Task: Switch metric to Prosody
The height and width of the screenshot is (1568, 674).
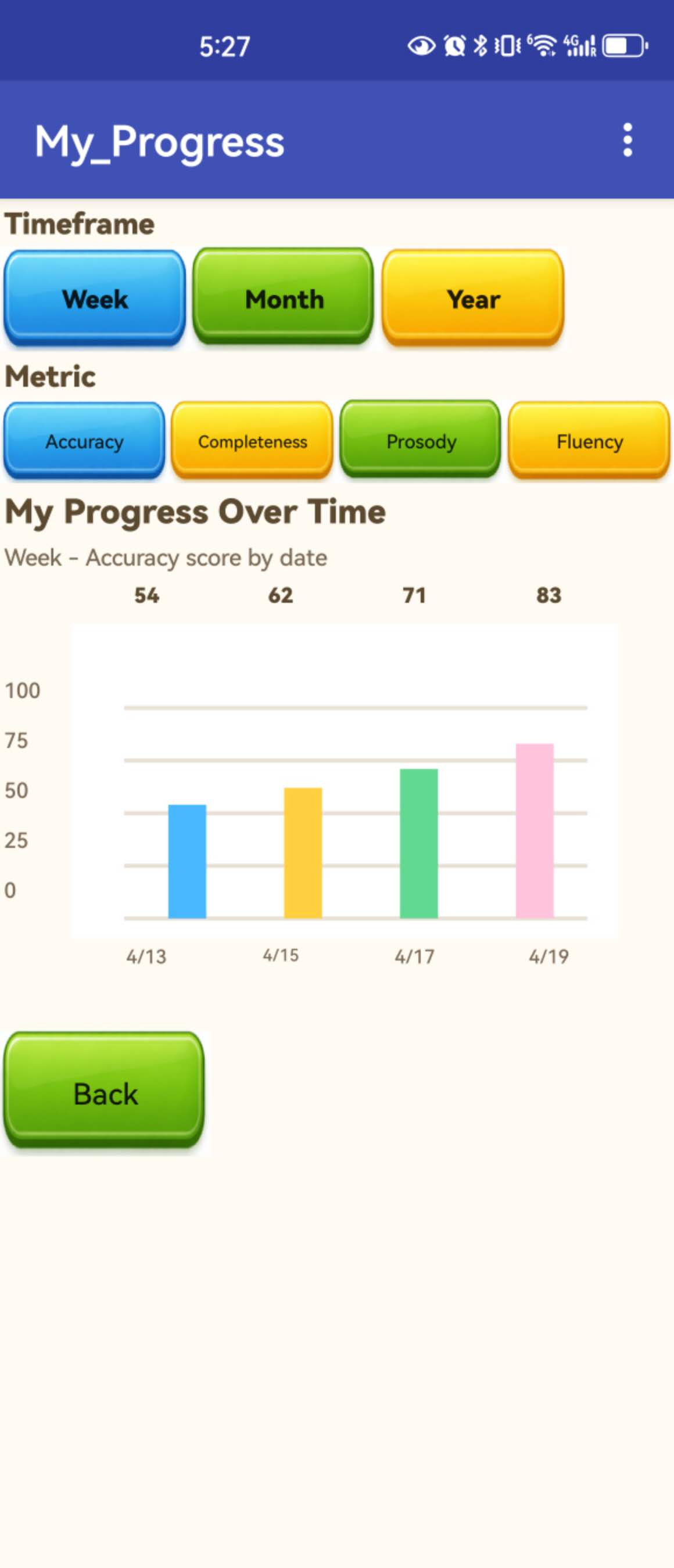Action: [420, 439]
